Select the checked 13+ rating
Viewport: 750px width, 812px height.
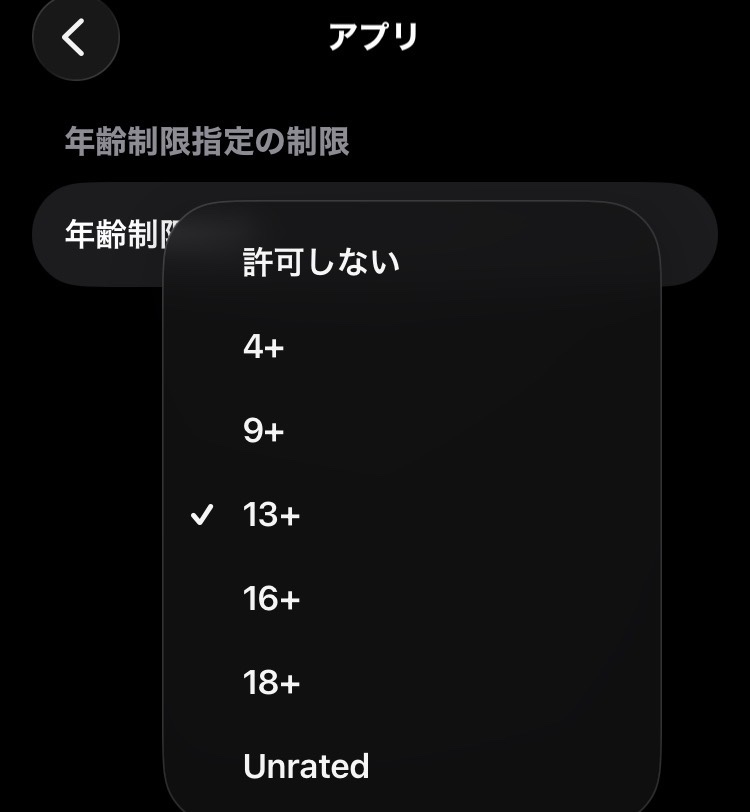(x=271, y=515)
